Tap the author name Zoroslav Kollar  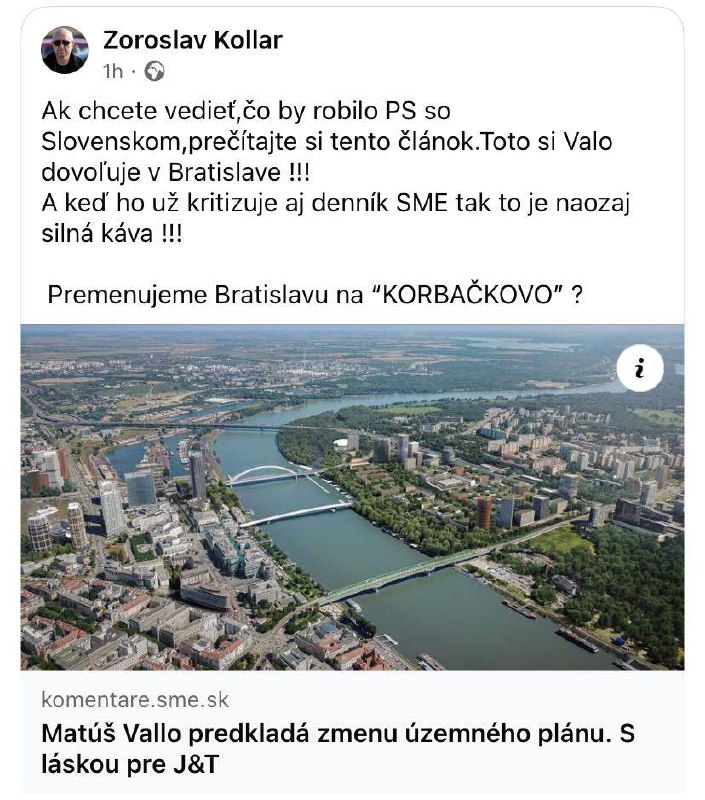click(193, 40)
